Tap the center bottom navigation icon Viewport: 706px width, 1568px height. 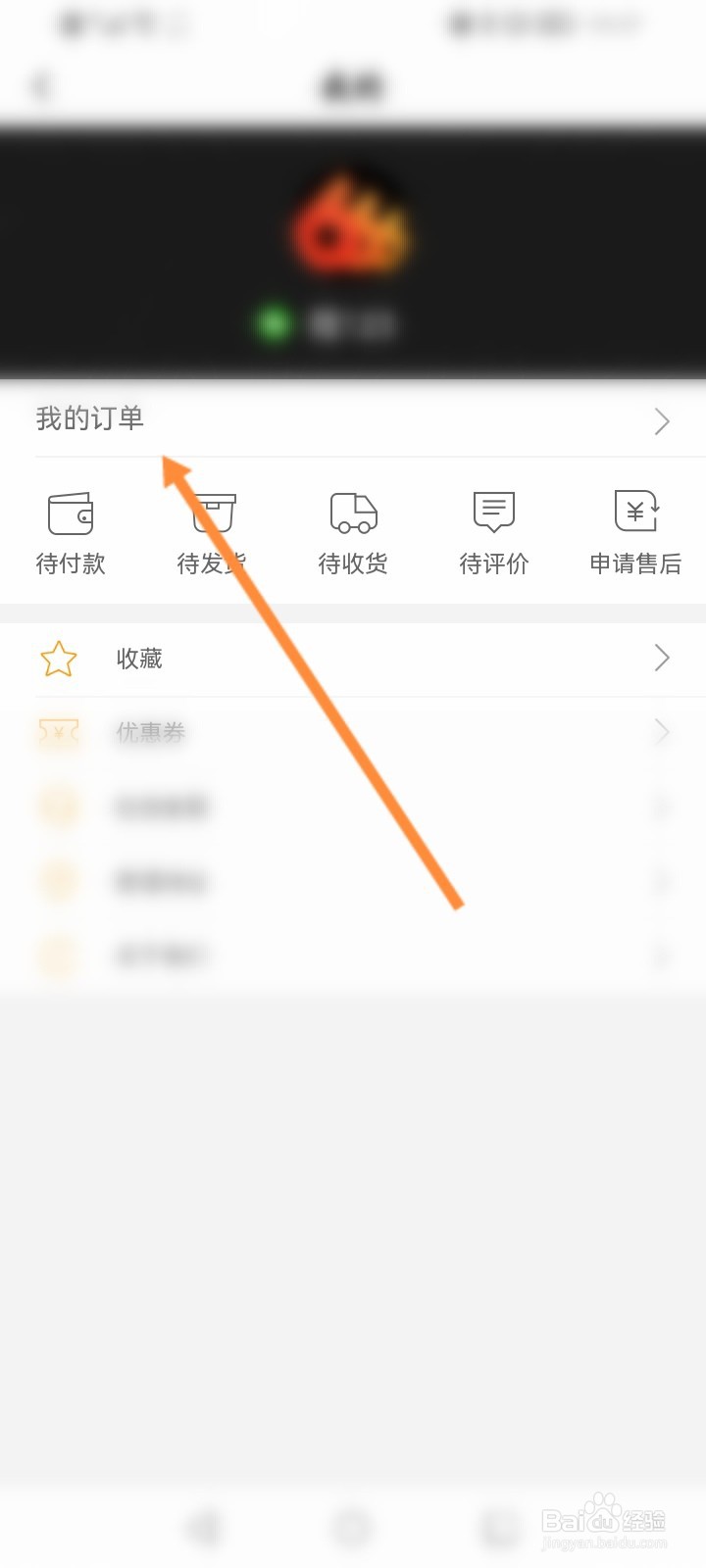tap(352, 1526)
